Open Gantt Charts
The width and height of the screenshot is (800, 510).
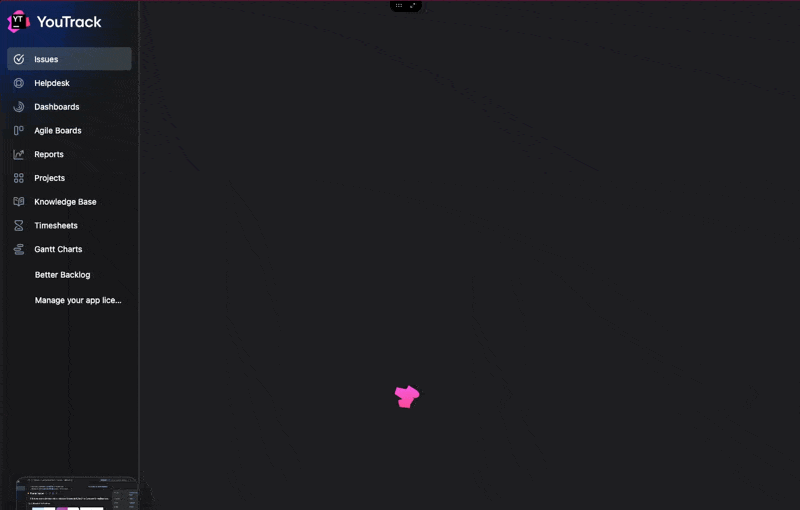tap(58, 249)
